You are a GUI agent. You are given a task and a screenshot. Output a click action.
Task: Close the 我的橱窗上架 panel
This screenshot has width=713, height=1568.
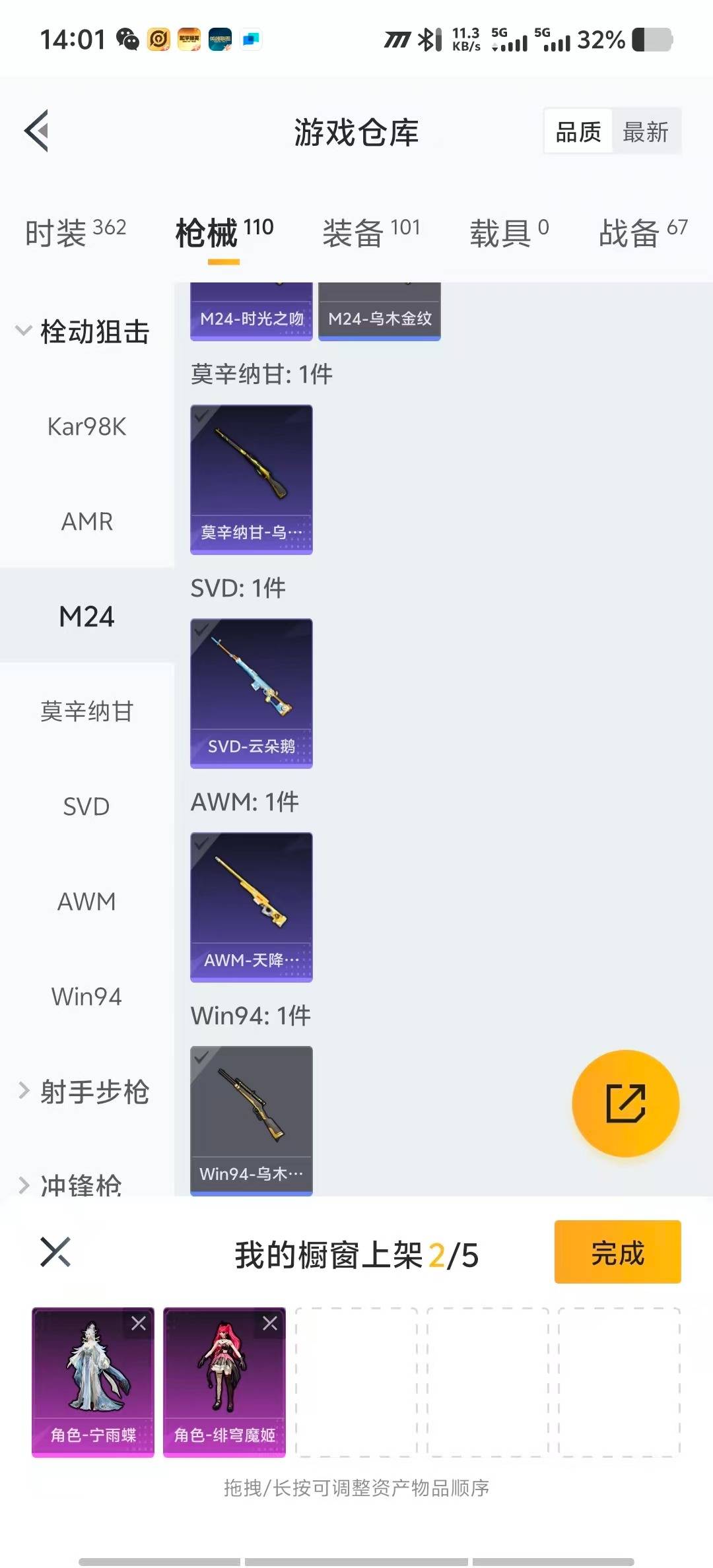coord(55,1252)
